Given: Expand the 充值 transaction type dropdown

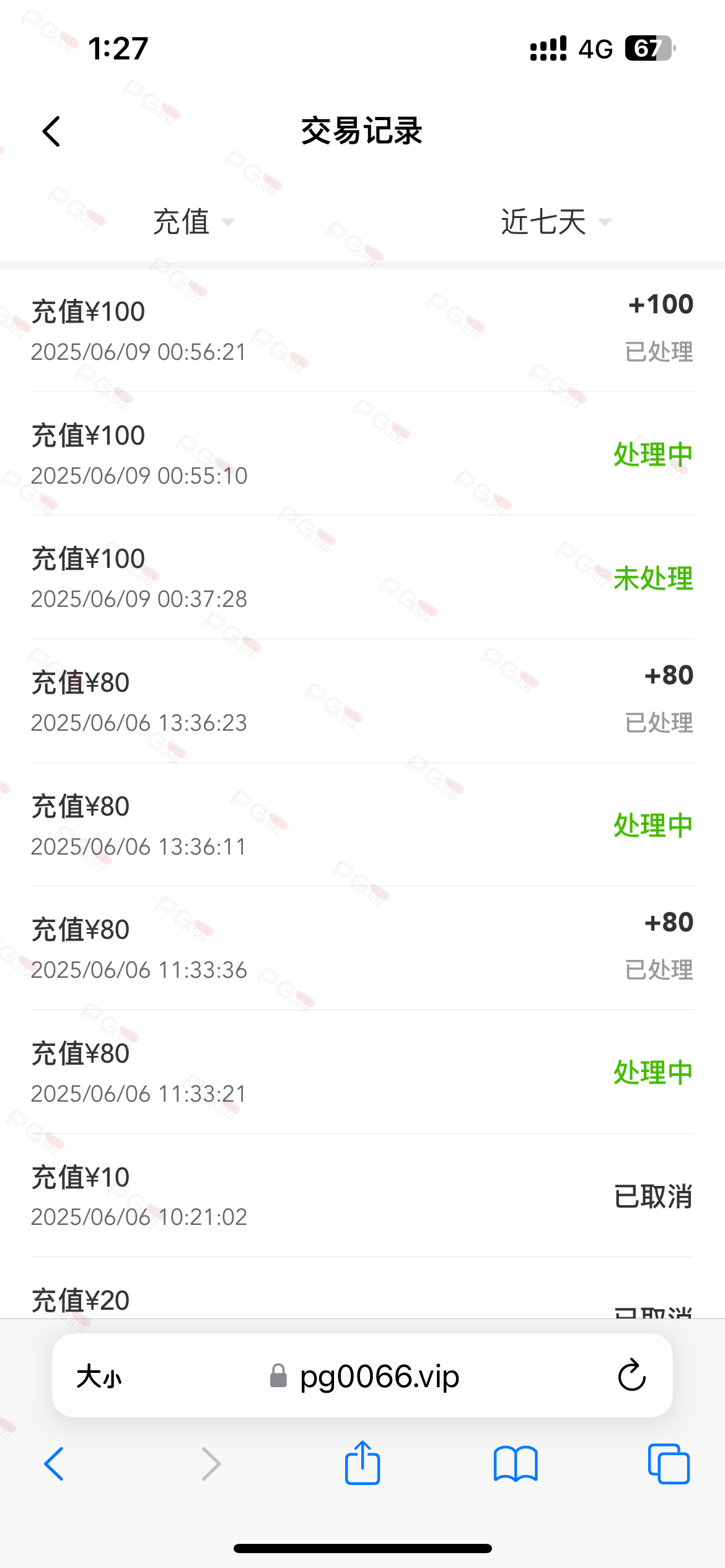Looking at the screenshot, I should [193, 222].
